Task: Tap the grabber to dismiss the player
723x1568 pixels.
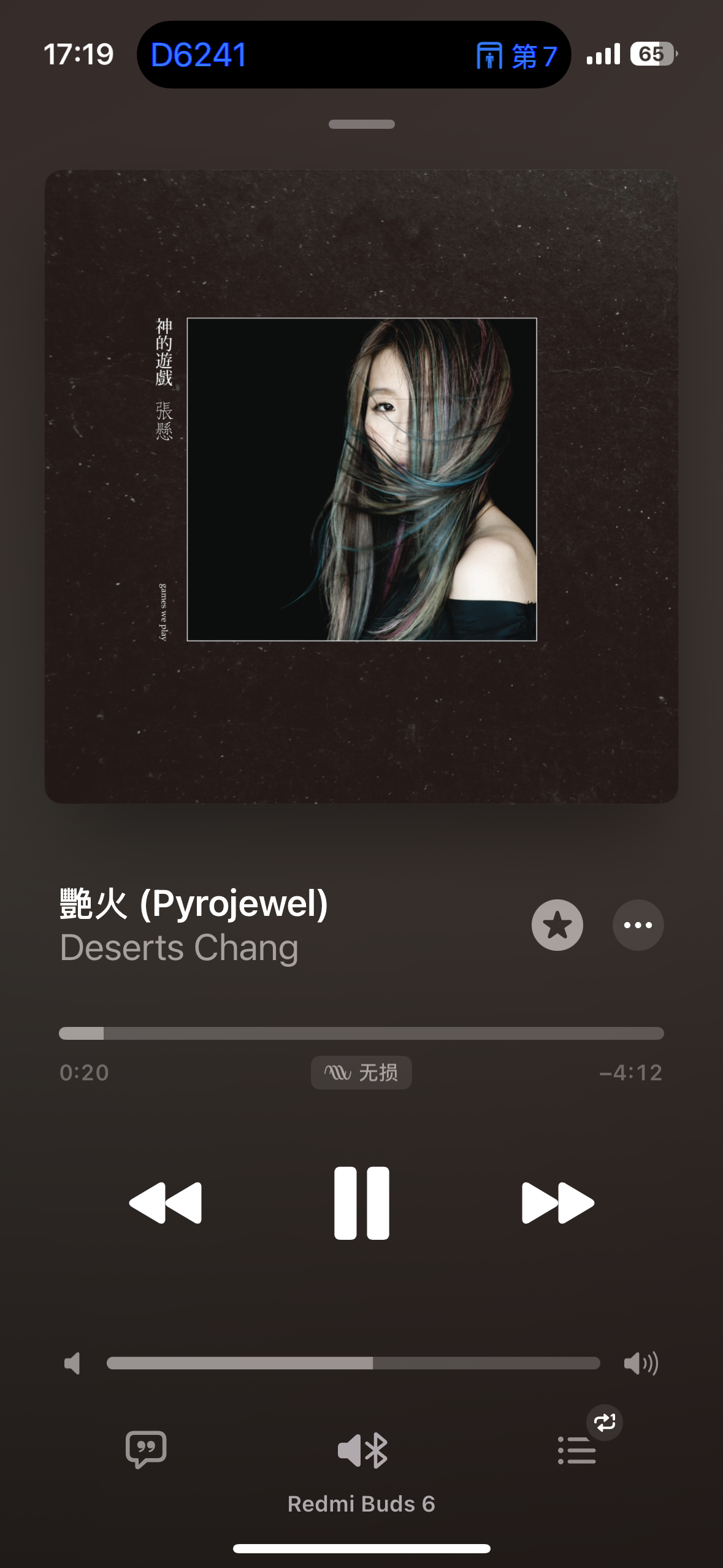Action: click(361, 125)
